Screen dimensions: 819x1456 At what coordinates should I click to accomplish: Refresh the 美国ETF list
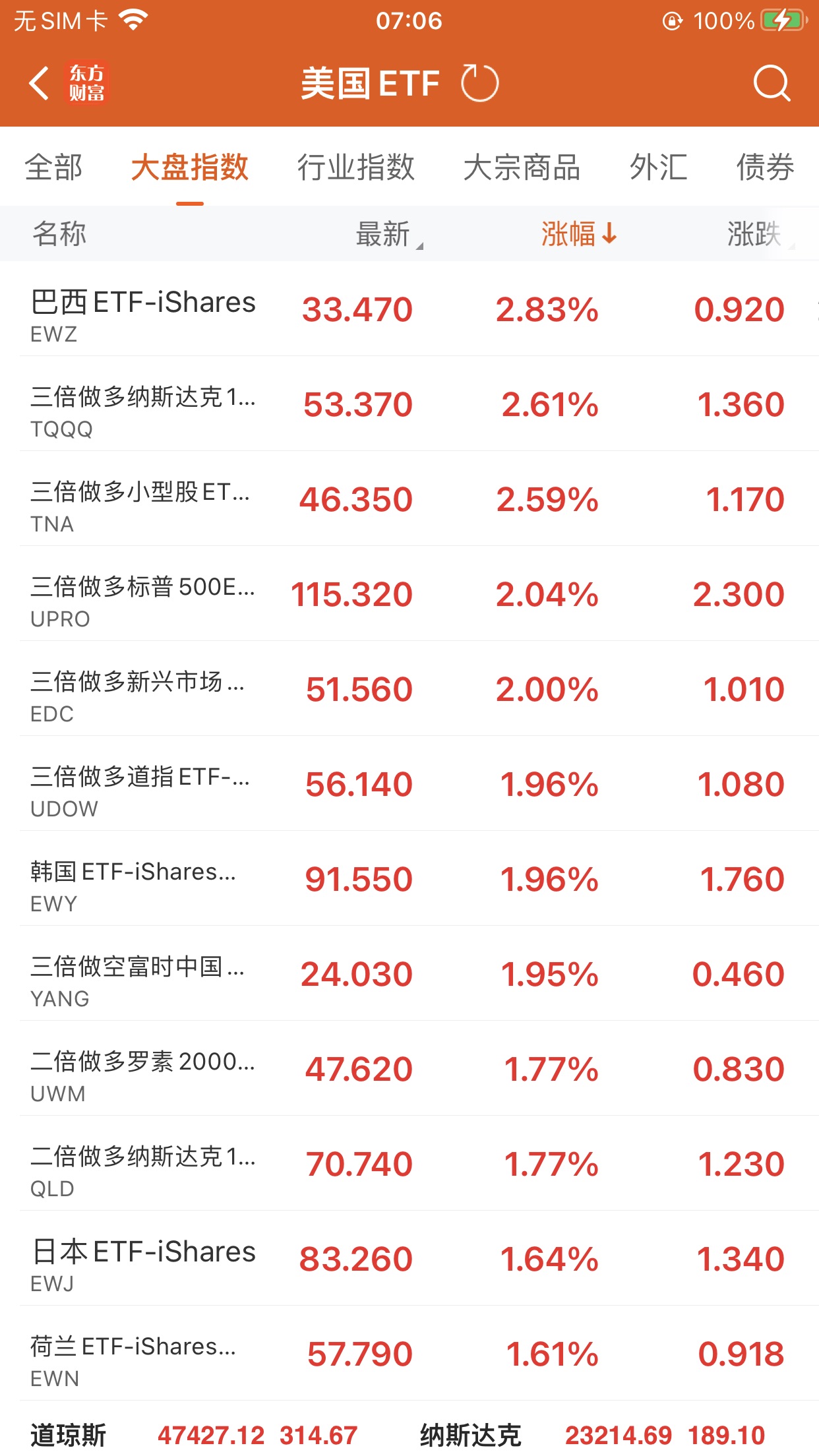479,84
